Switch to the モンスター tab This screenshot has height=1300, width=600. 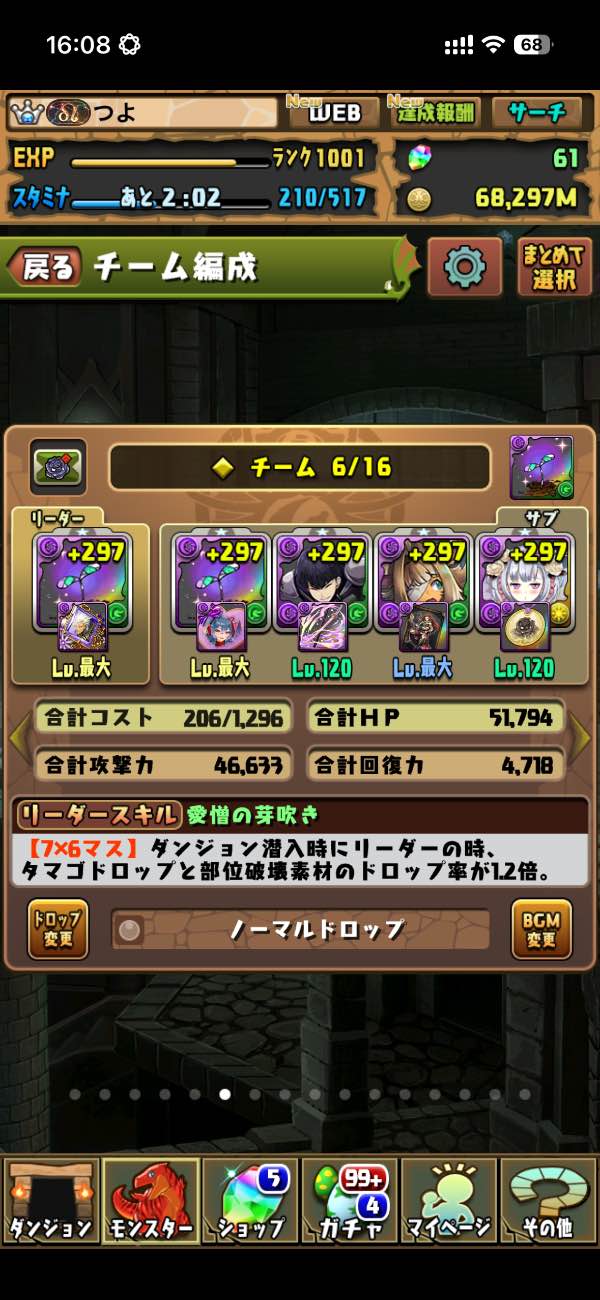[x=150, y=1200]
